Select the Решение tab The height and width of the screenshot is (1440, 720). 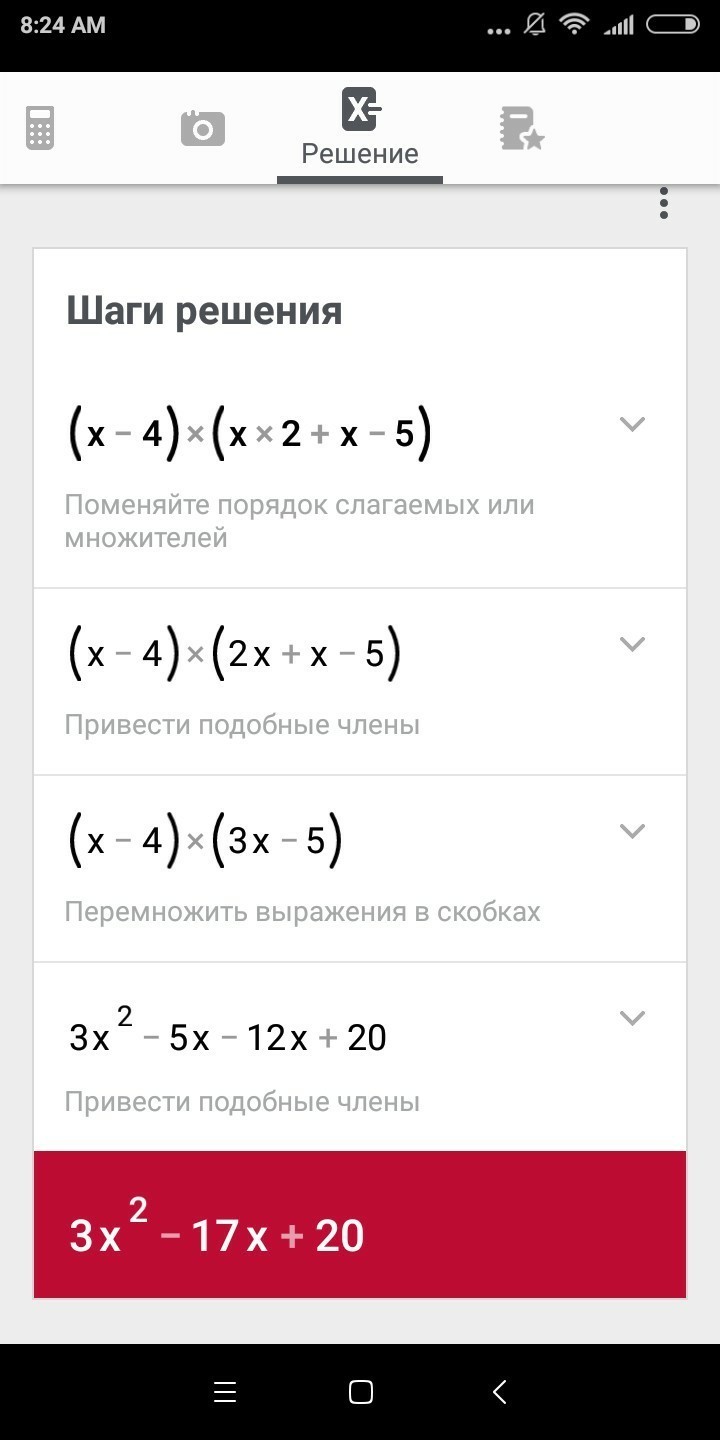pos(360,128)
